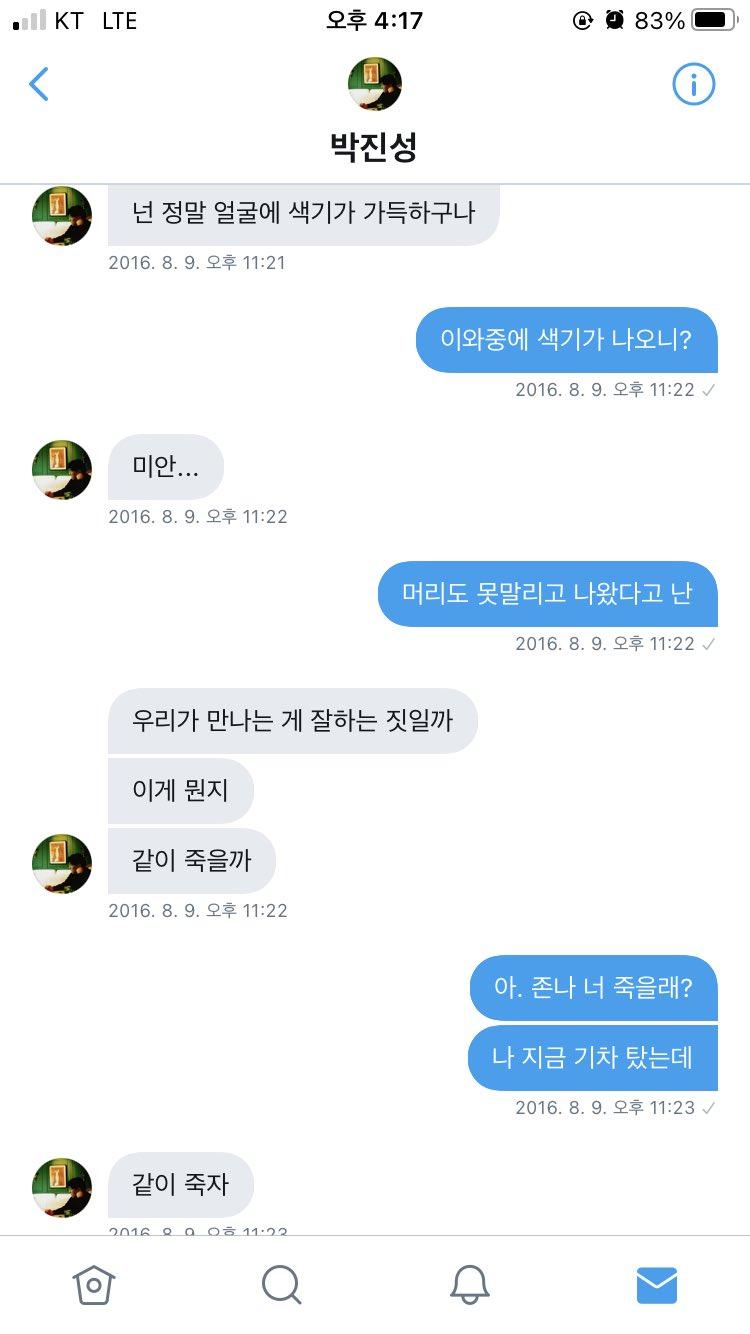Tap the avatar beside the 미안... message

coord(62,470)
